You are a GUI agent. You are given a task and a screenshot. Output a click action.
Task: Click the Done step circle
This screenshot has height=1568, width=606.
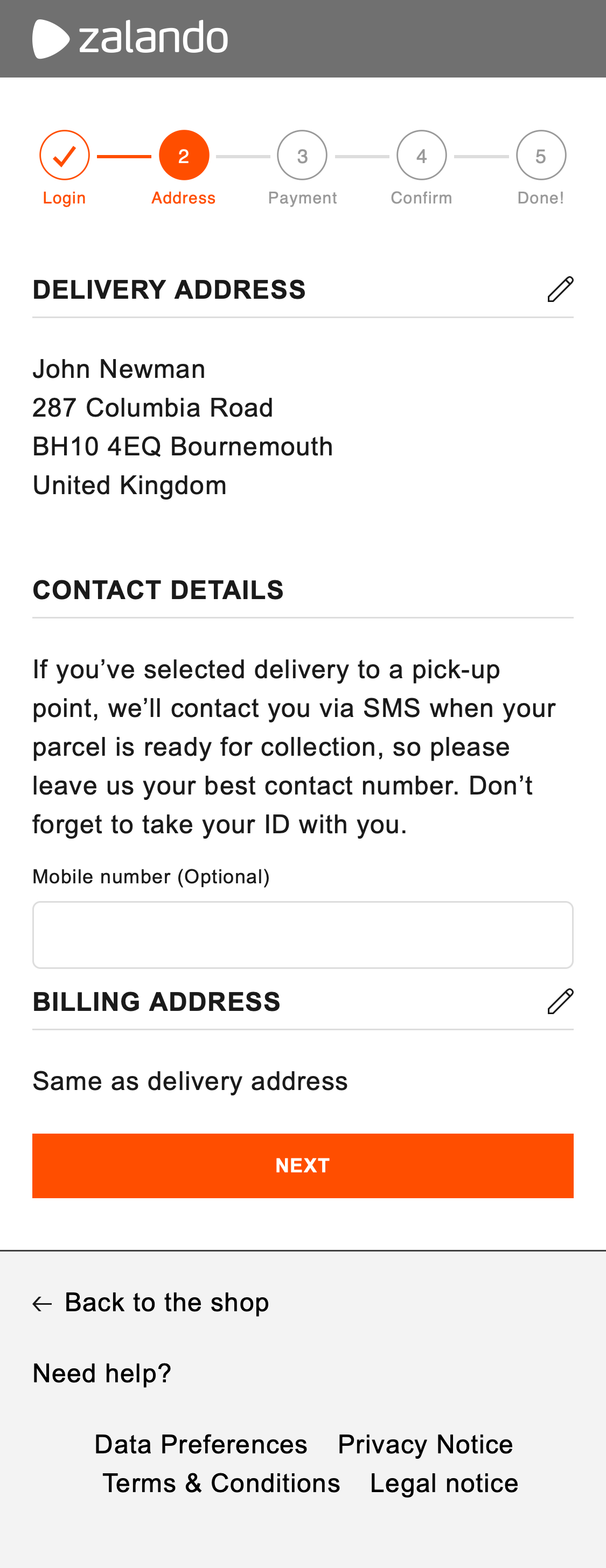pyautogui.click(x=540, y=154)
